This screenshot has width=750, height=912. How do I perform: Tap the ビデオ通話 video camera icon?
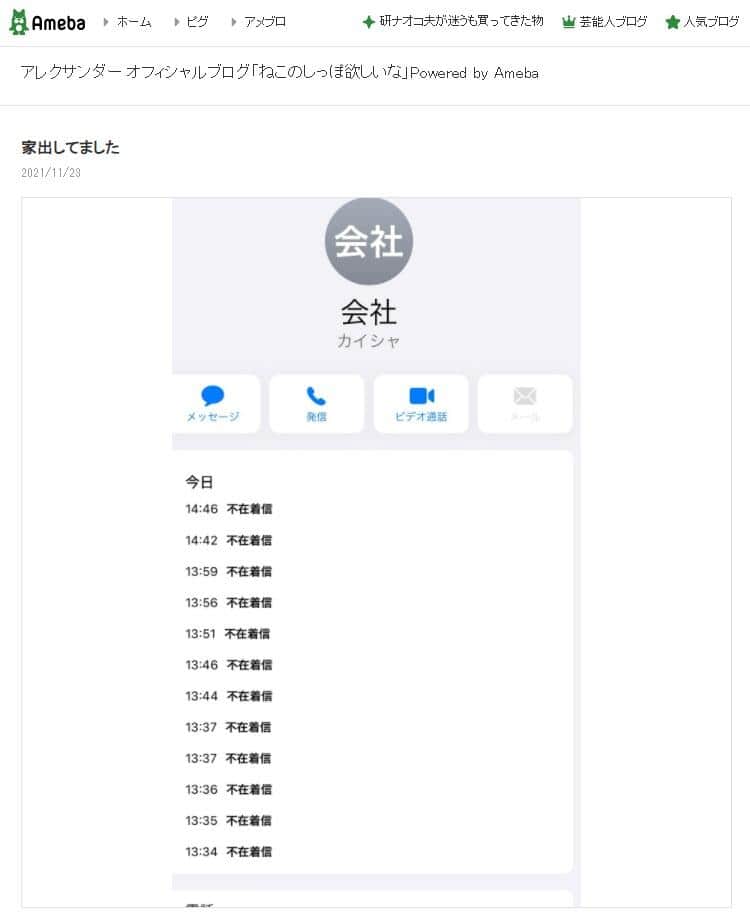coord(421,395)
